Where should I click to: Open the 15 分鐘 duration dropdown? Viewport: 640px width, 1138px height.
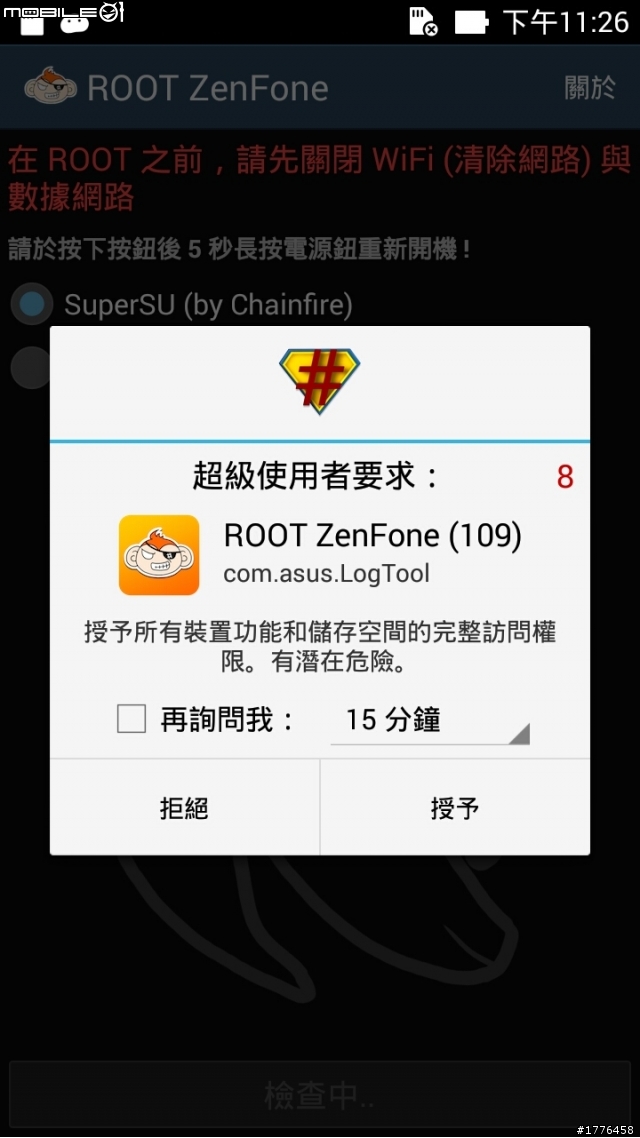[x=429, y=720]
